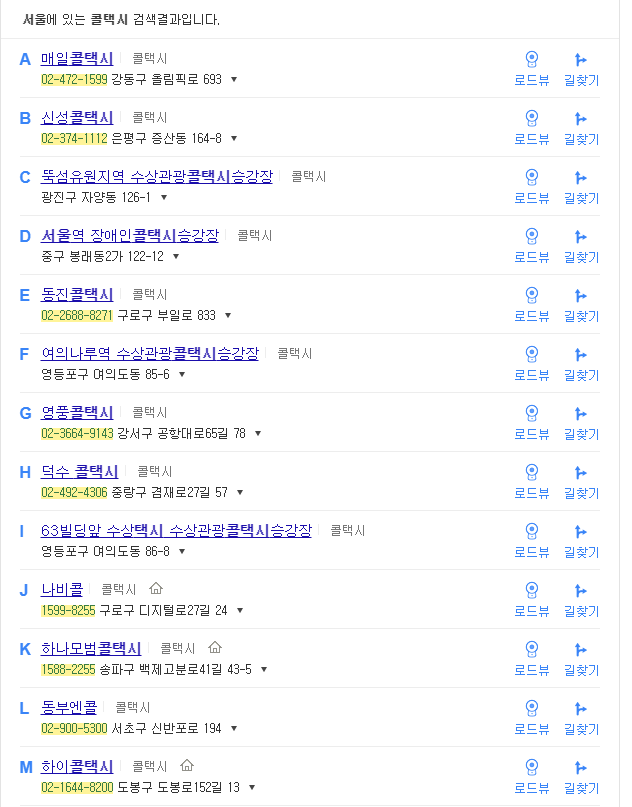This screenshot has height=807, width=632.
Task: Open the 매일콜택시 result link
Action: 77,59
